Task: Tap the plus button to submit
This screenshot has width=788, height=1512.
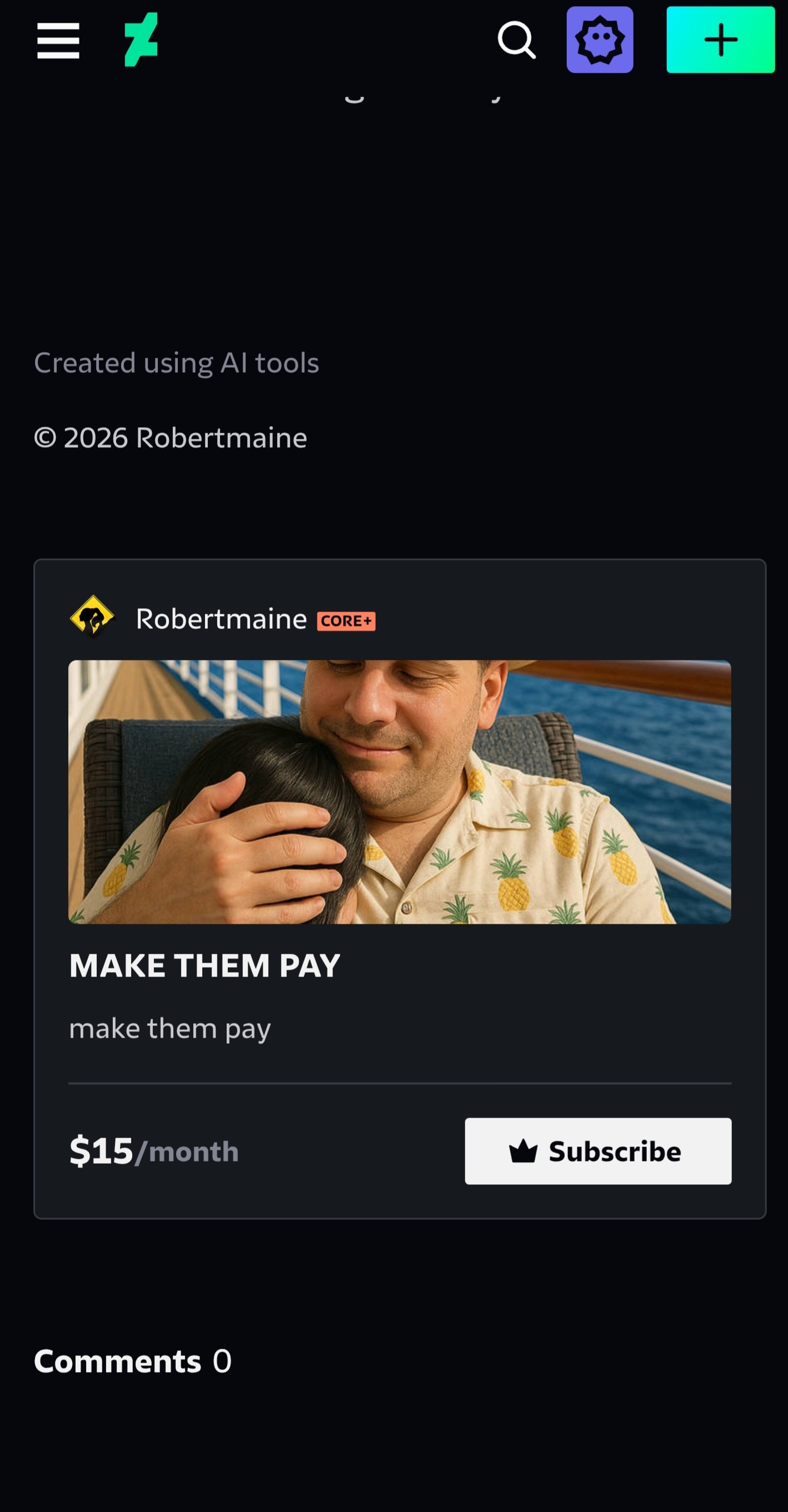Action: coord(720,40)
